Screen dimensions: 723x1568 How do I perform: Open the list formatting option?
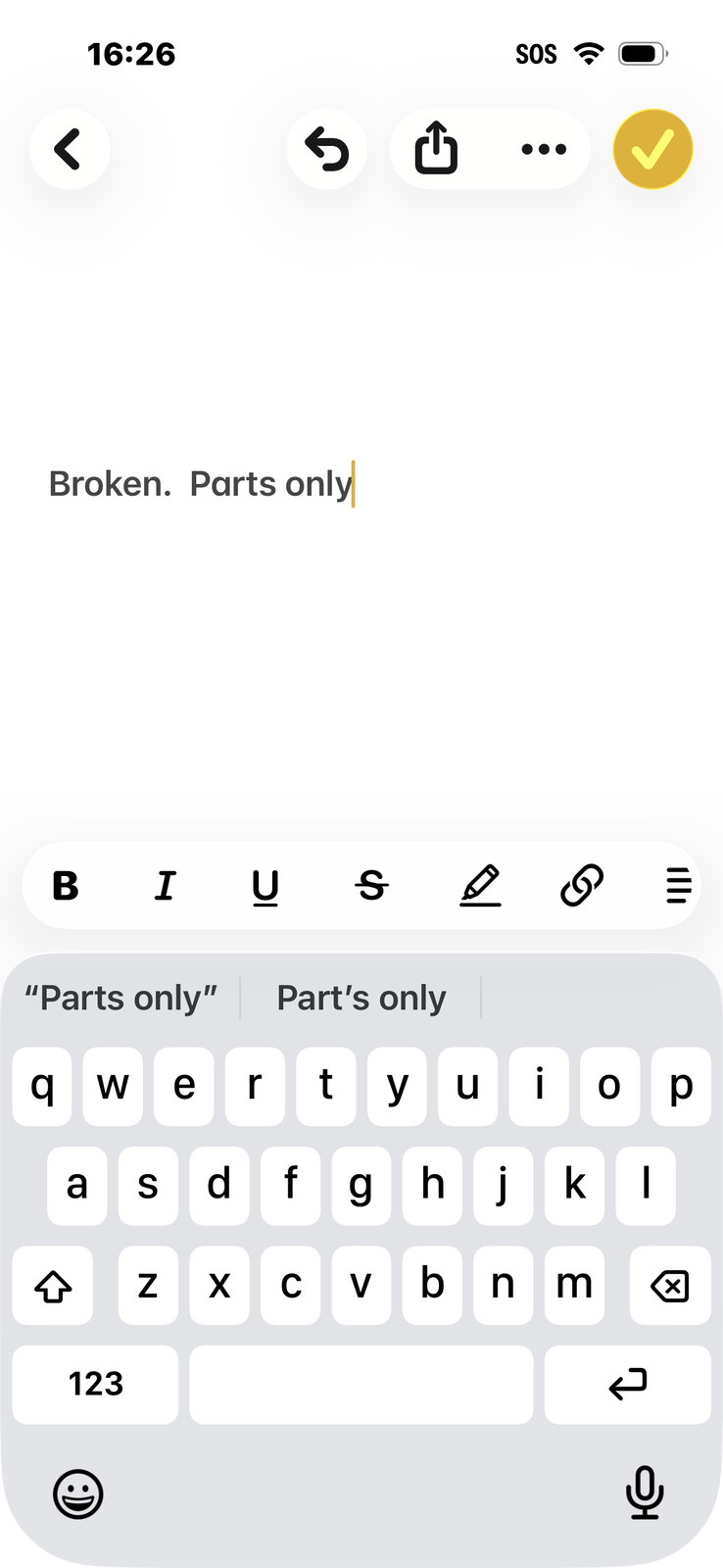[678, 886]
